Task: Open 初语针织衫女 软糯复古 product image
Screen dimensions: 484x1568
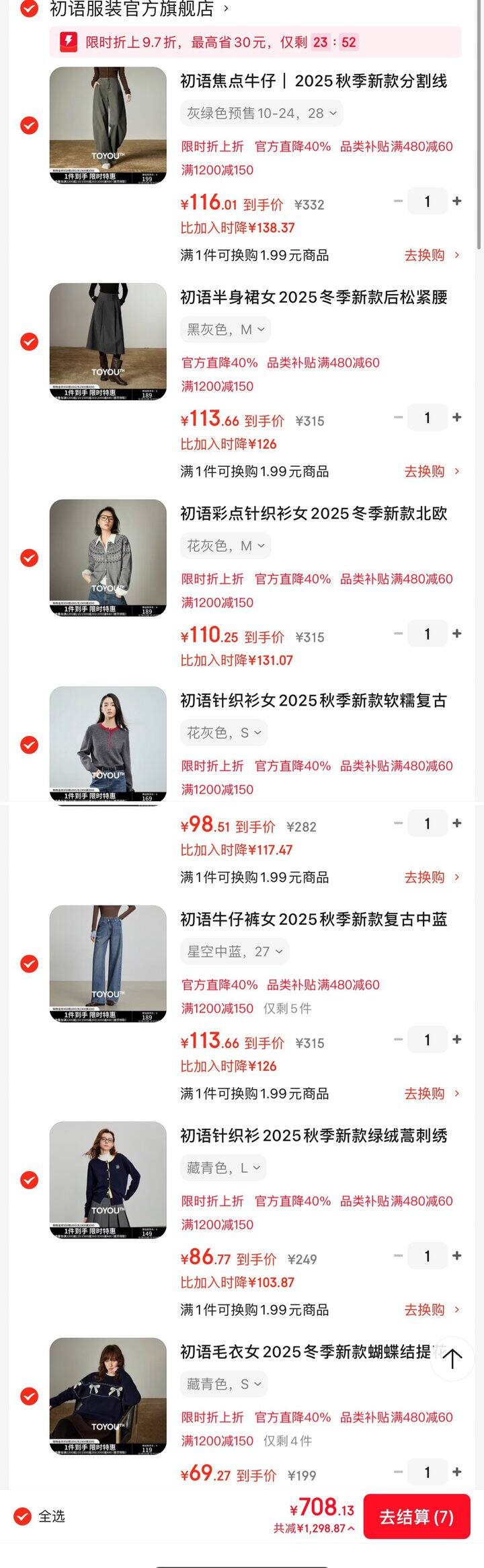Action: coord(108,744)
